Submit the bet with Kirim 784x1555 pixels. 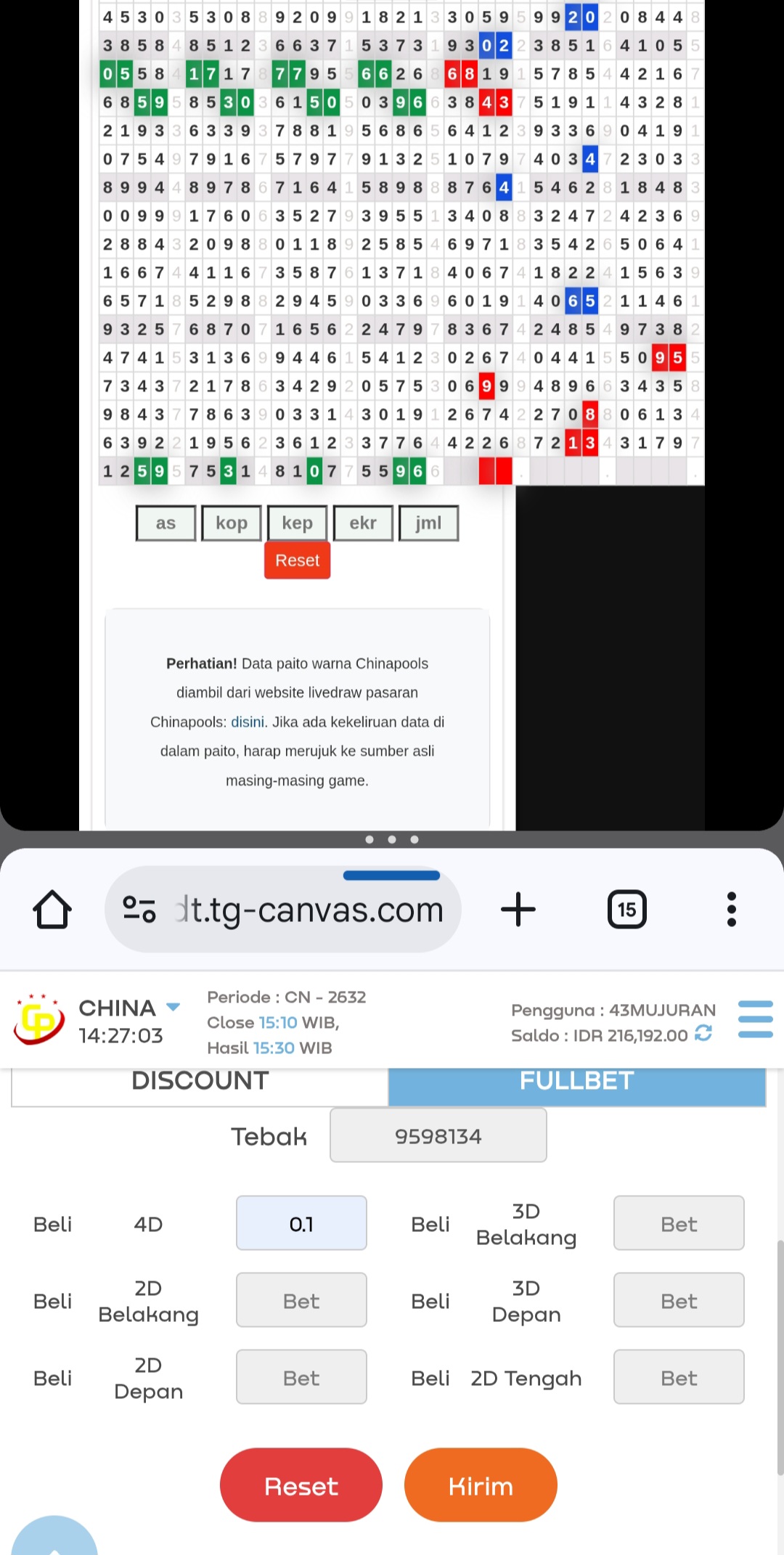(481, 1485)
